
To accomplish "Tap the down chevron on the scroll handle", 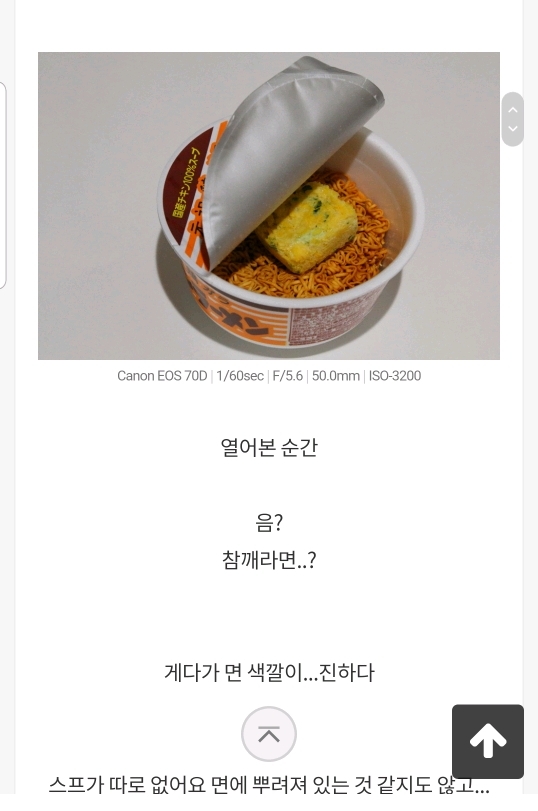I will pyautogui.click(x=513, y=128).
